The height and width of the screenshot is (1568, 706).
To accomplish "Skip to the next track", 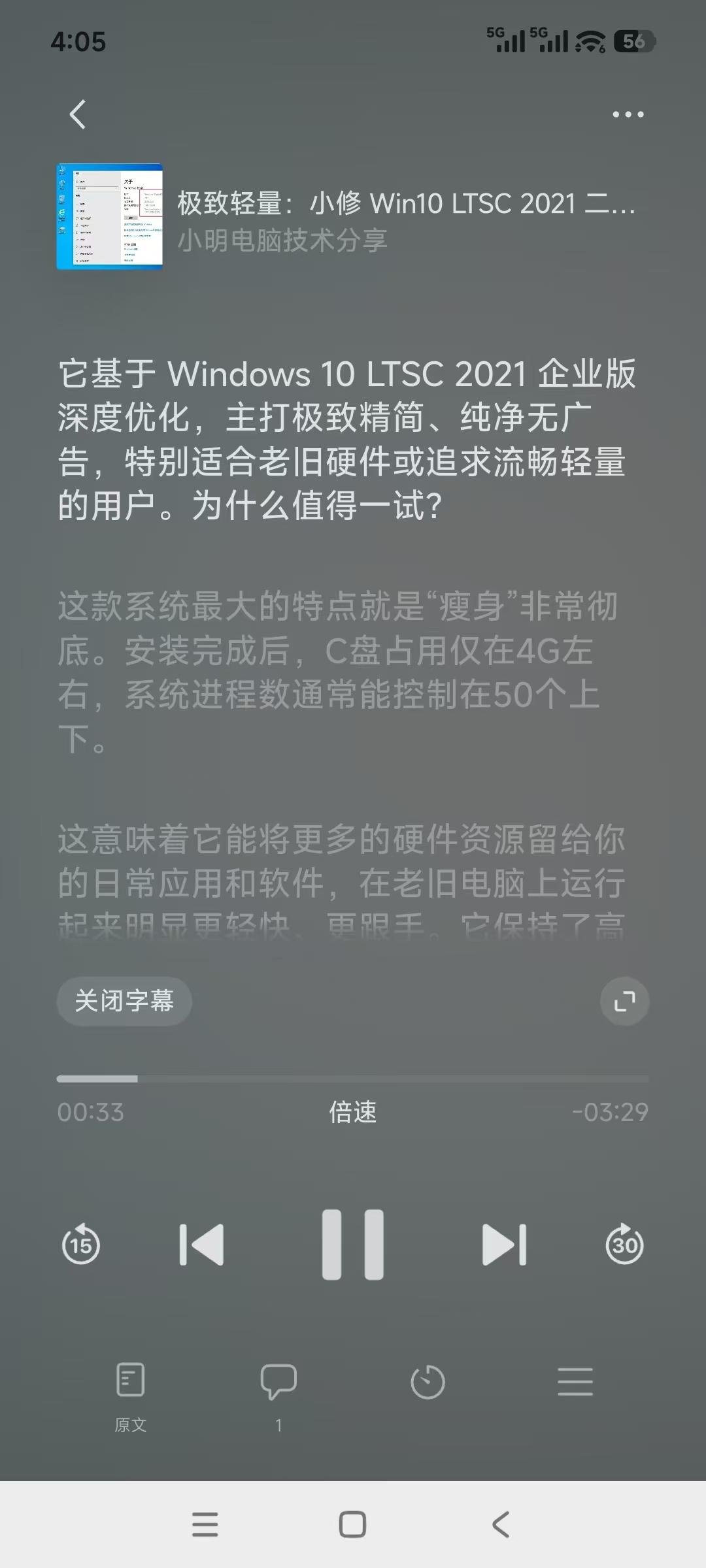I will (504, 1245).
